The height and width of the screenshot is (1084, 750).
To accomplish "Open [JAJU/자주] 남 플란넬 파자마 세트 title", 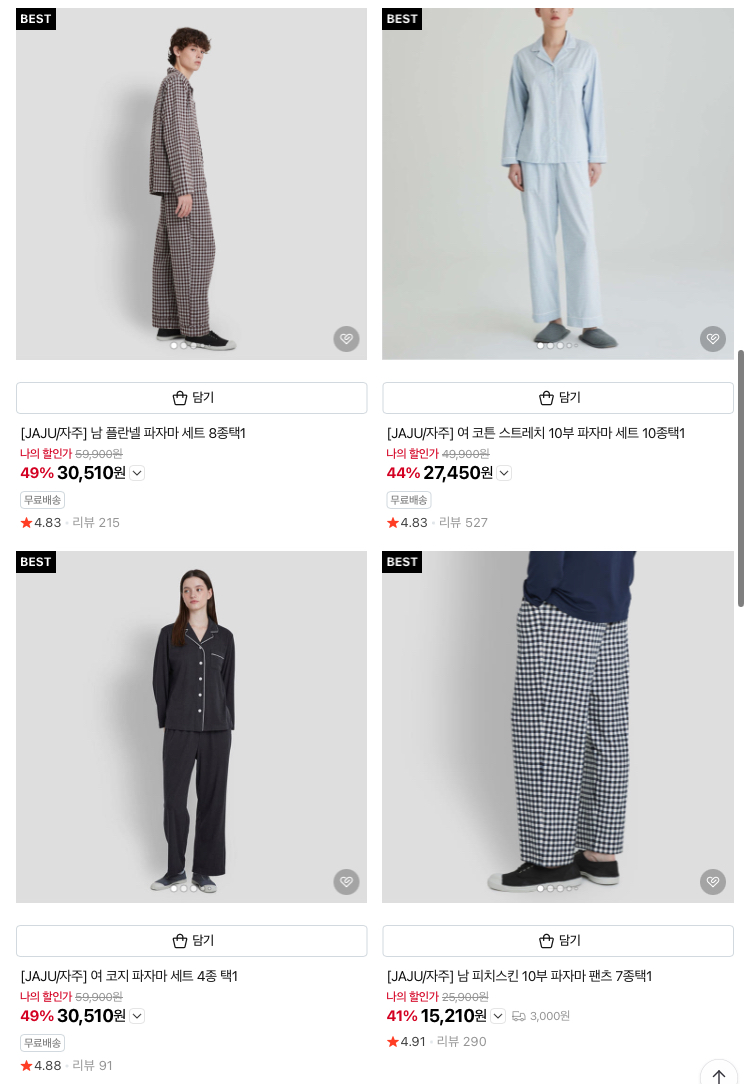I will pos(133,433).
